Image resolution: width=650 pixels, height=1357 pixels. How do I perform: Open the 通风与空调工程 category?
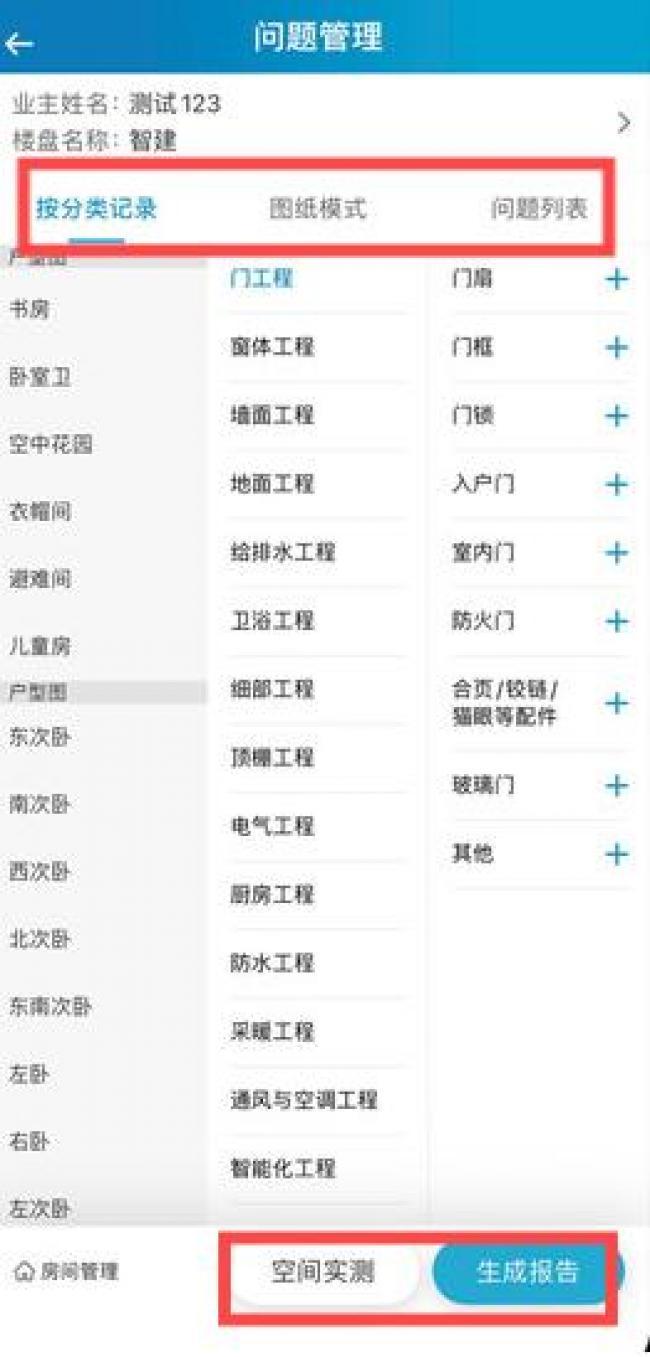pyautogui.click(x=304, y=1100)
